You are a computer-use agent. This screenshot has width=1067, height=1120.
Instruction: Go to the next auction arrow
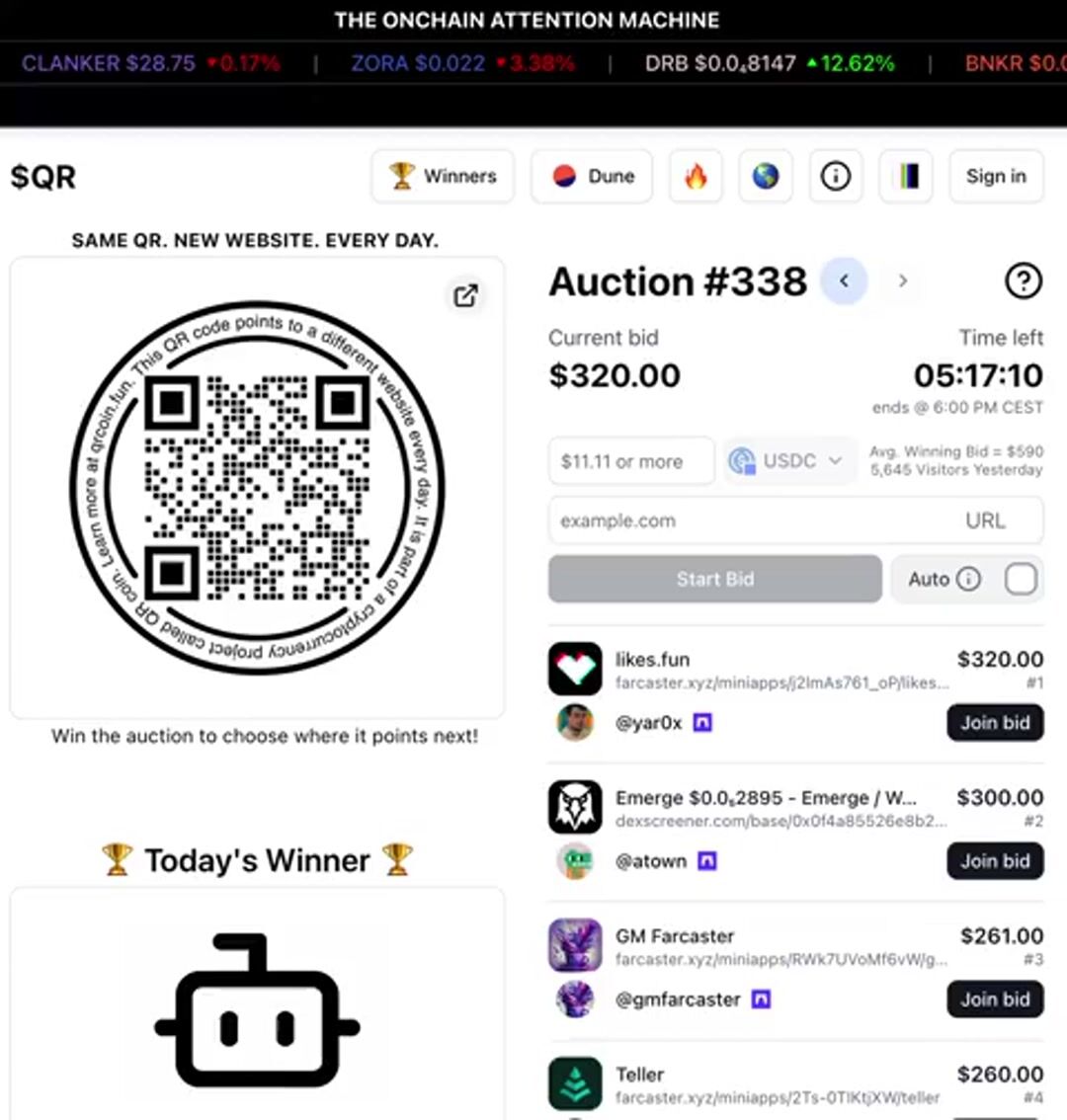click(x=902, y=281)
